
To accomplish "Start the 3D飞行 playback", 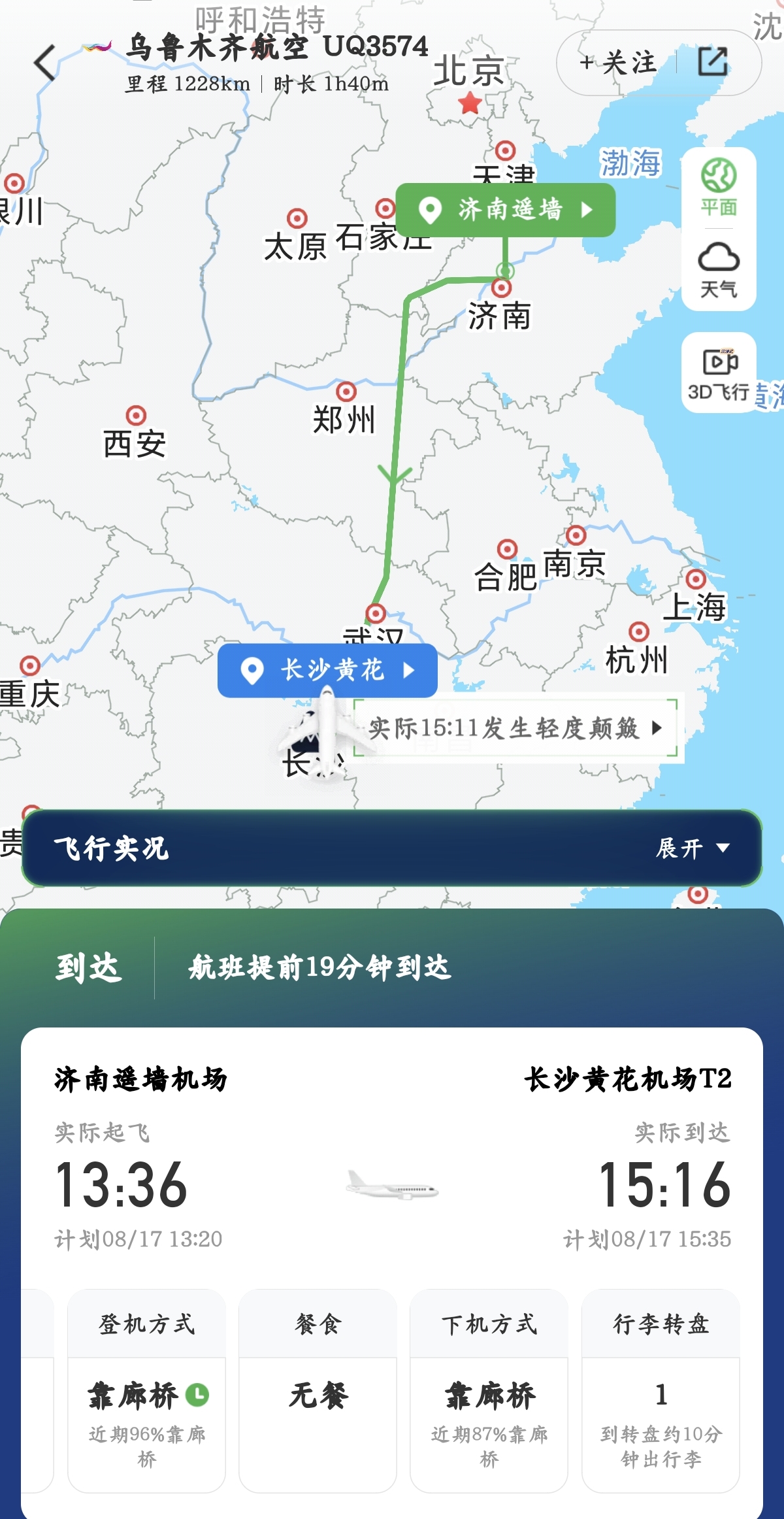I will click(719, 373).
